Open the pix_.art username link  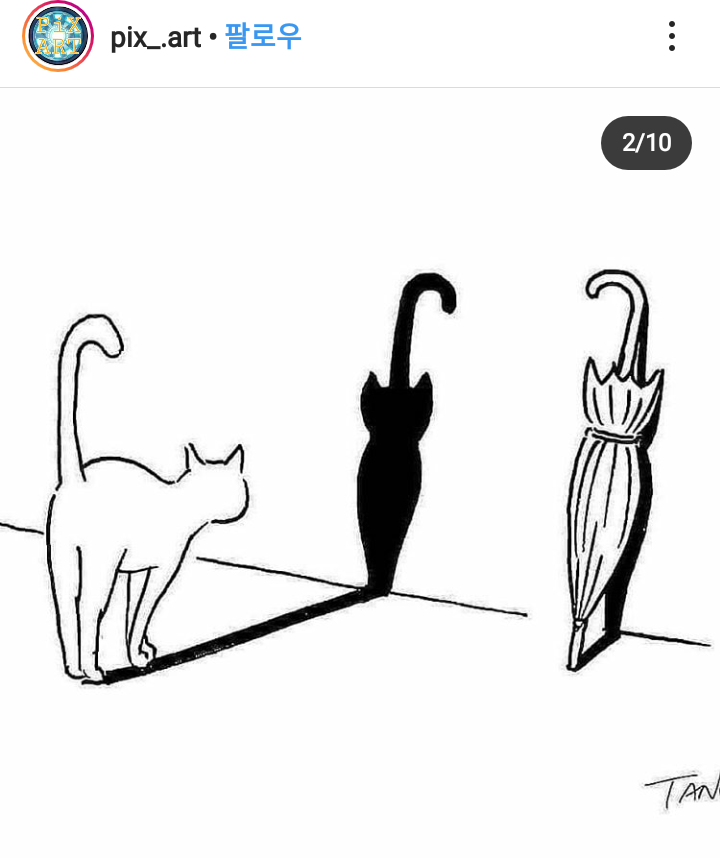tap(155, 38)
